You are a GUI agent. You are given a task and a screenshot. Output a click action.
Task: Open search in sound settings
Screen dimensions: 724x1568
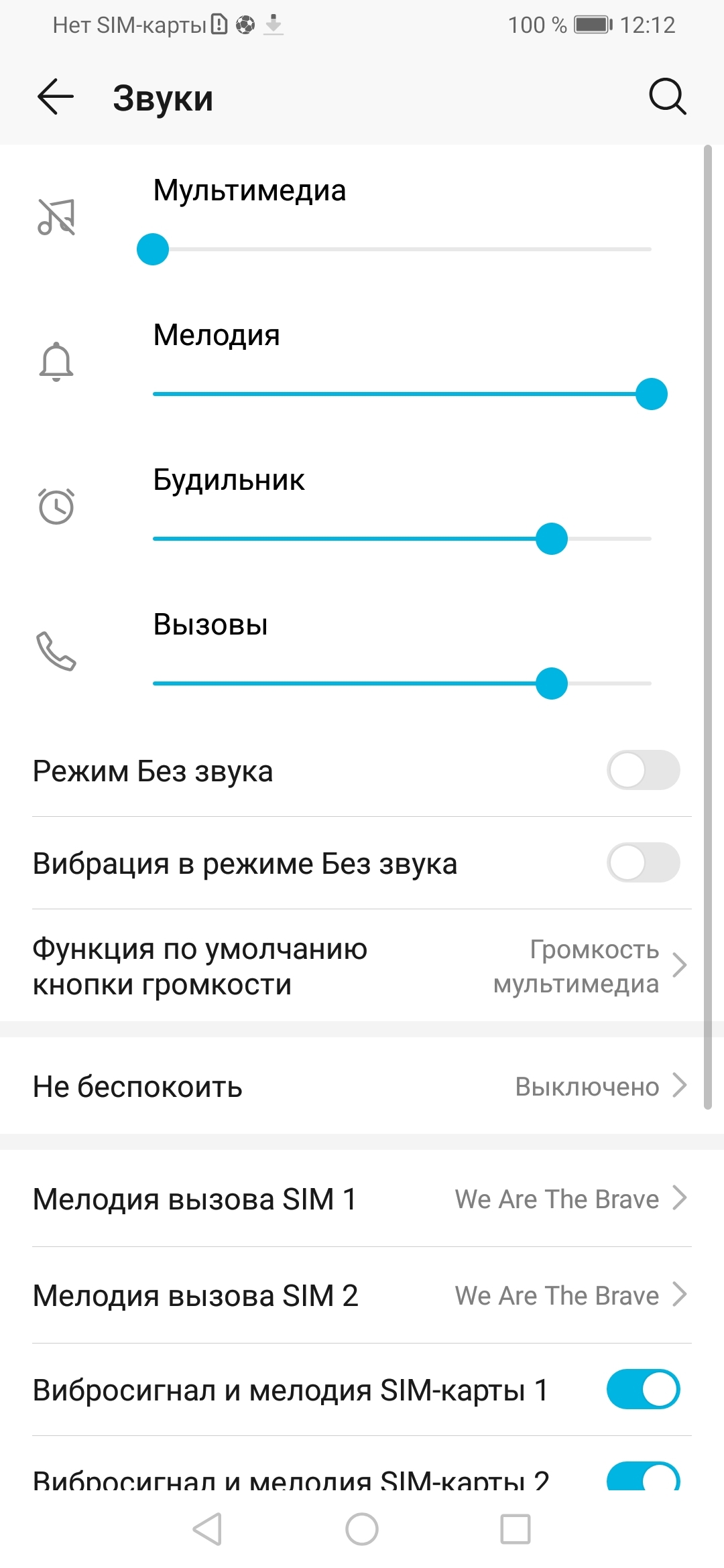click(668, 97)
